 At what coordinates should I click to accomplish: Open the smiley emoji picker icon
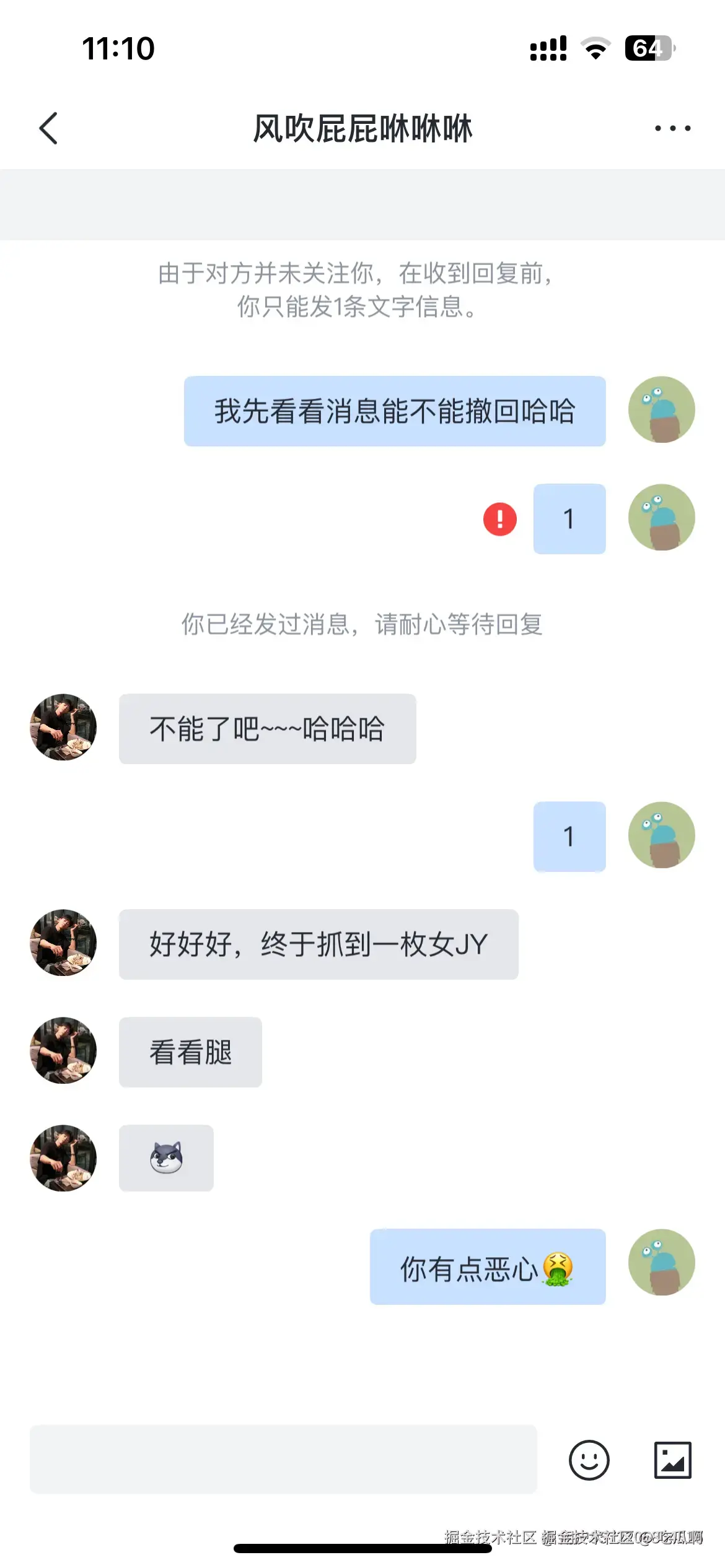pos(588,1460)
